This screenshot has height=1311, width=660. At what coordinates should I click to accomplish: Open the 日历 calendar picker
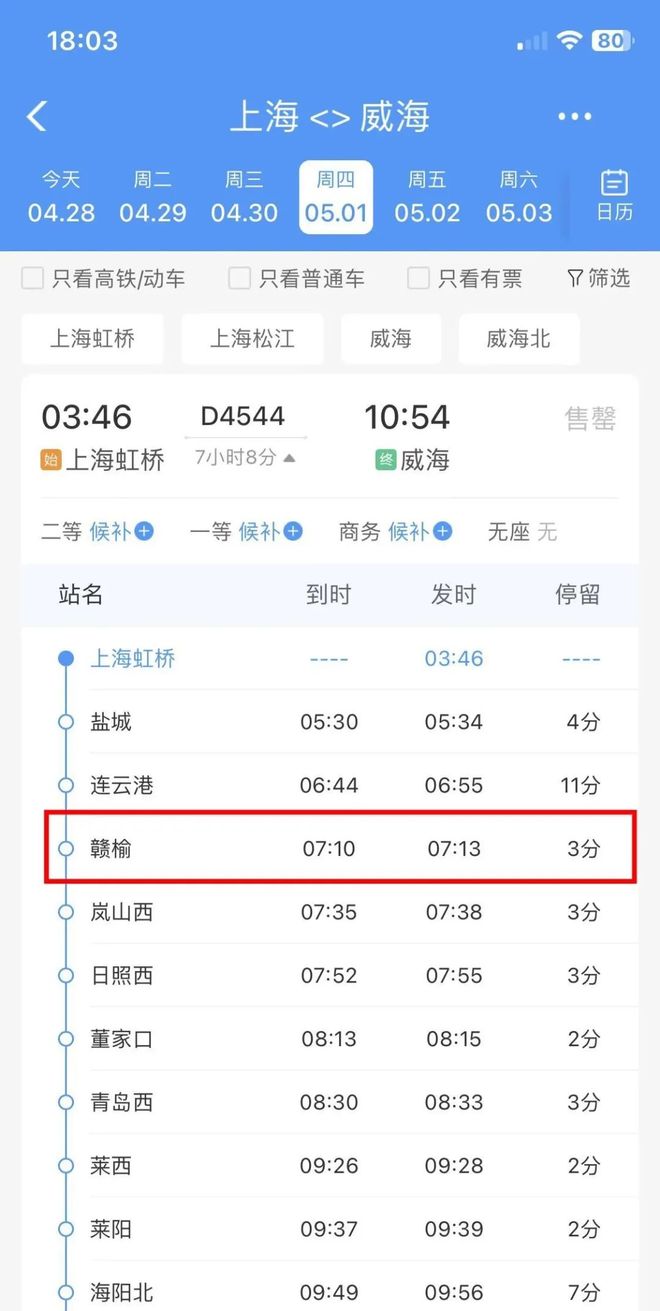pos(614,196)
